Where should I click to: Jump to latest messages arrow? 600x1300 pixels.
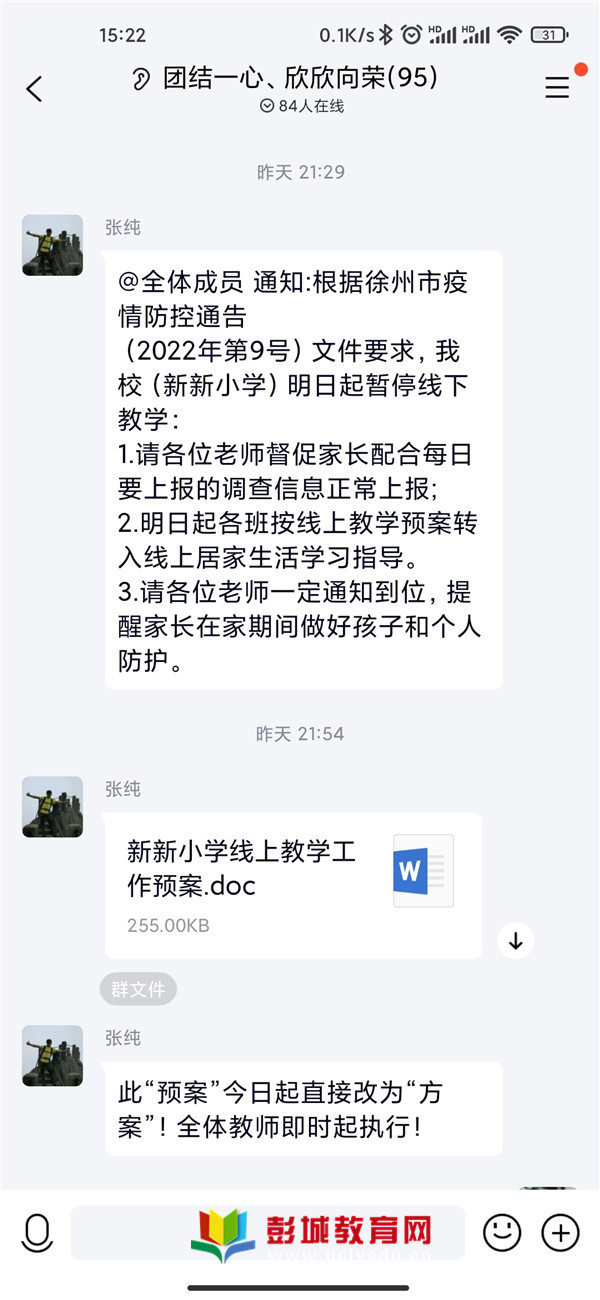[x=516, y=941]
